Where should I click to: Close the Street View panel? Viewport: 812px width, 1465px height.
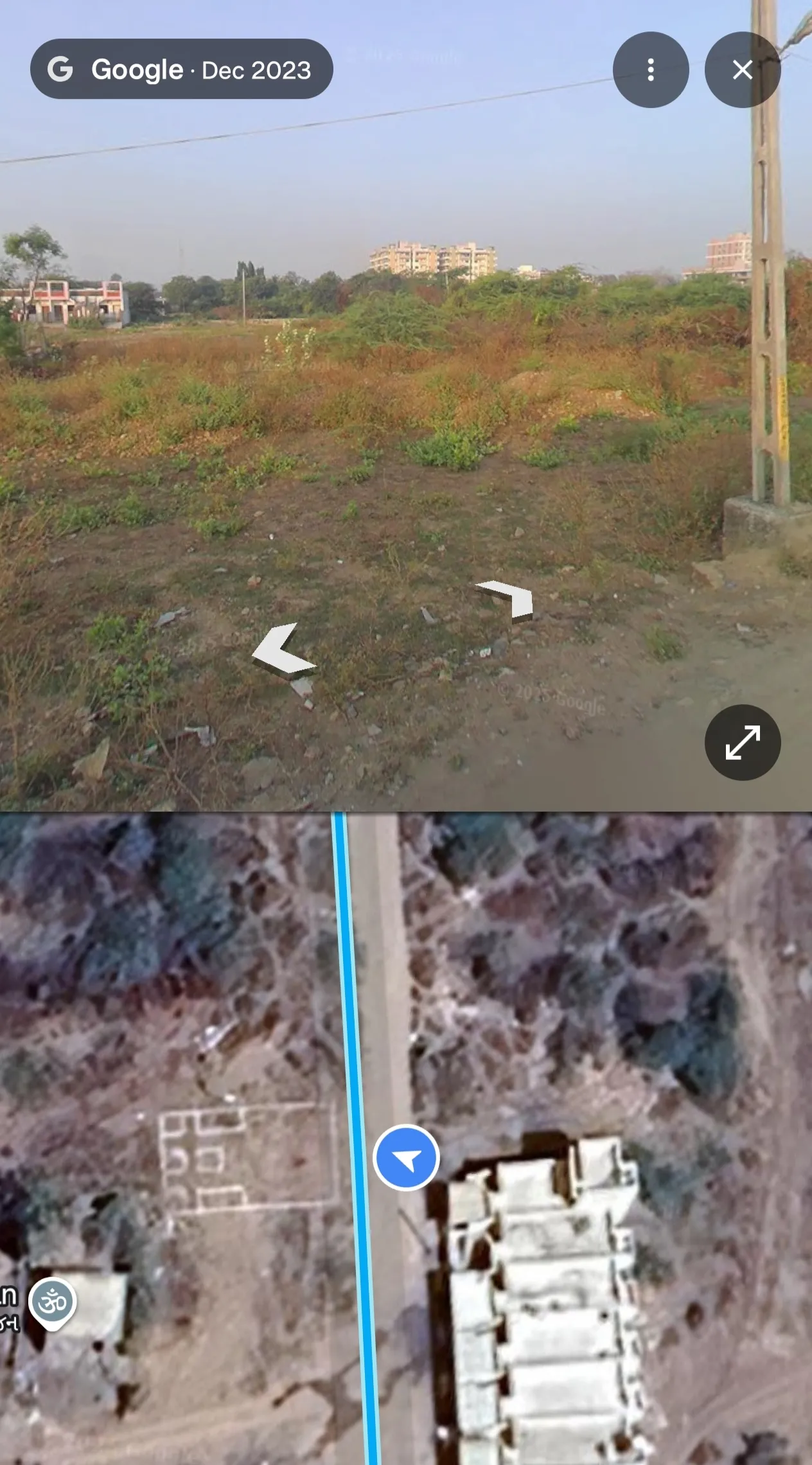(742, 69)
